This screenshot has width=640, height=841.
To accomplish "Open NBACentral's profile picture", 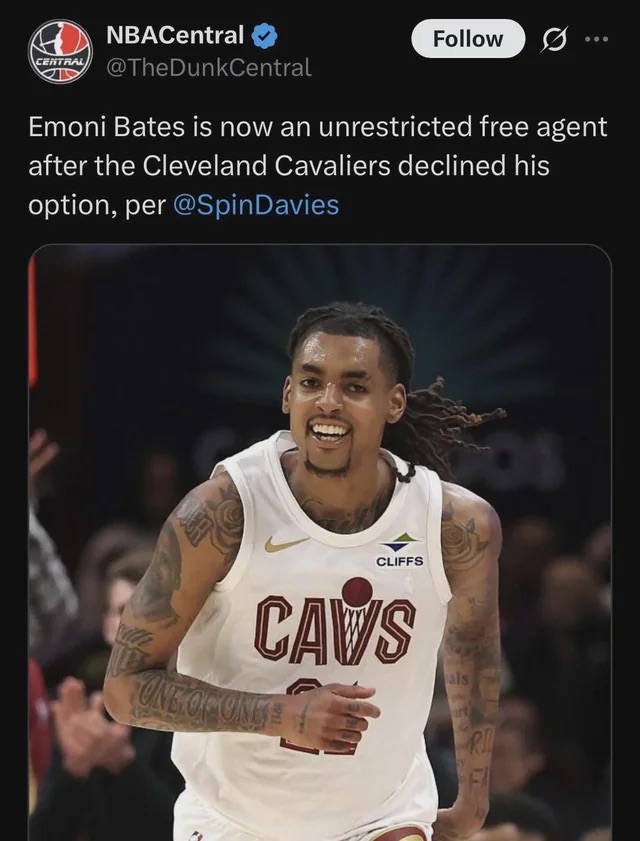I will [x=61, y=51].
